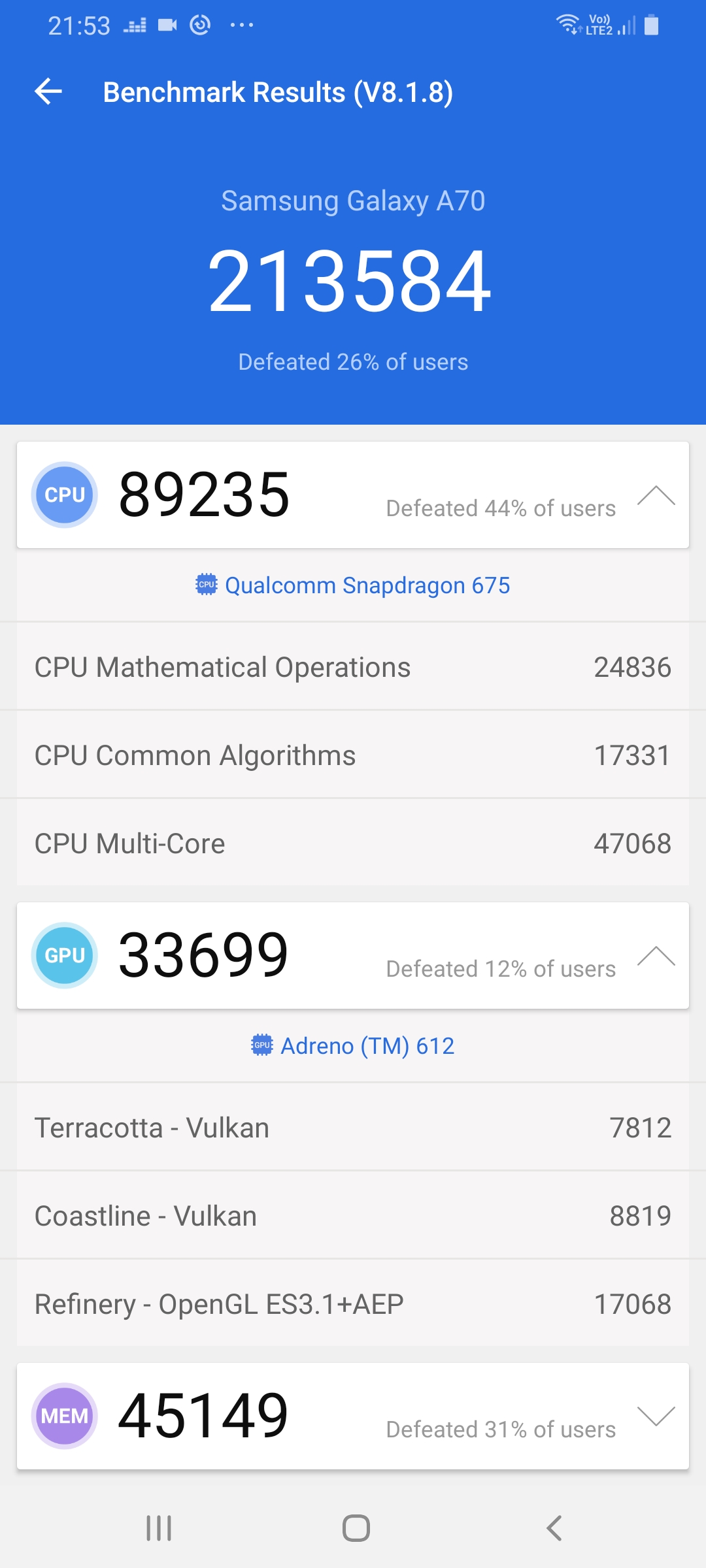This screenshot has width=706, height=1568.
Task: Tap the system home button
Action: coord(356,1528)
